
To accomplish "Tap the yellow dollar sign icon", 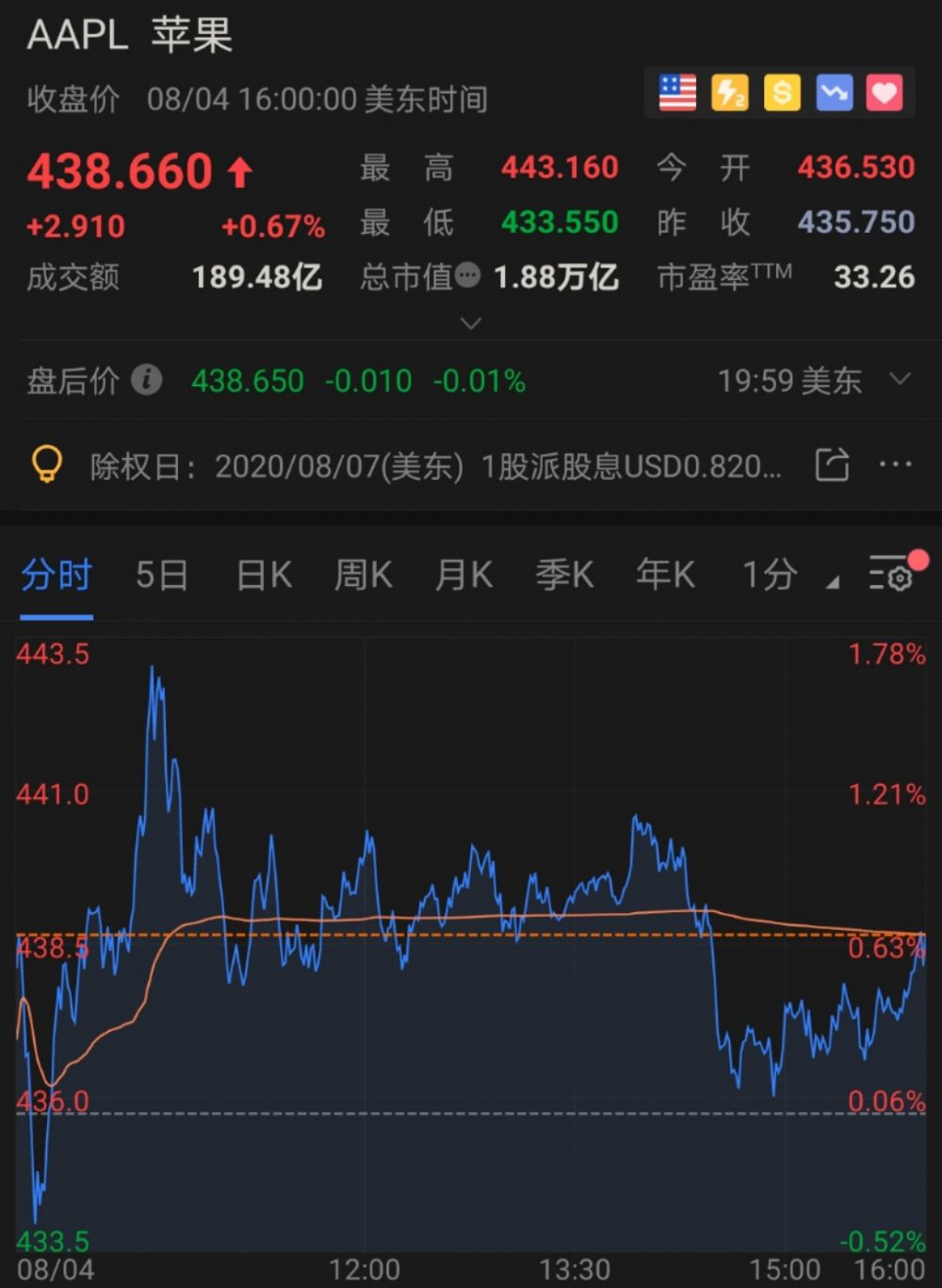I will [x=781, y=92].
